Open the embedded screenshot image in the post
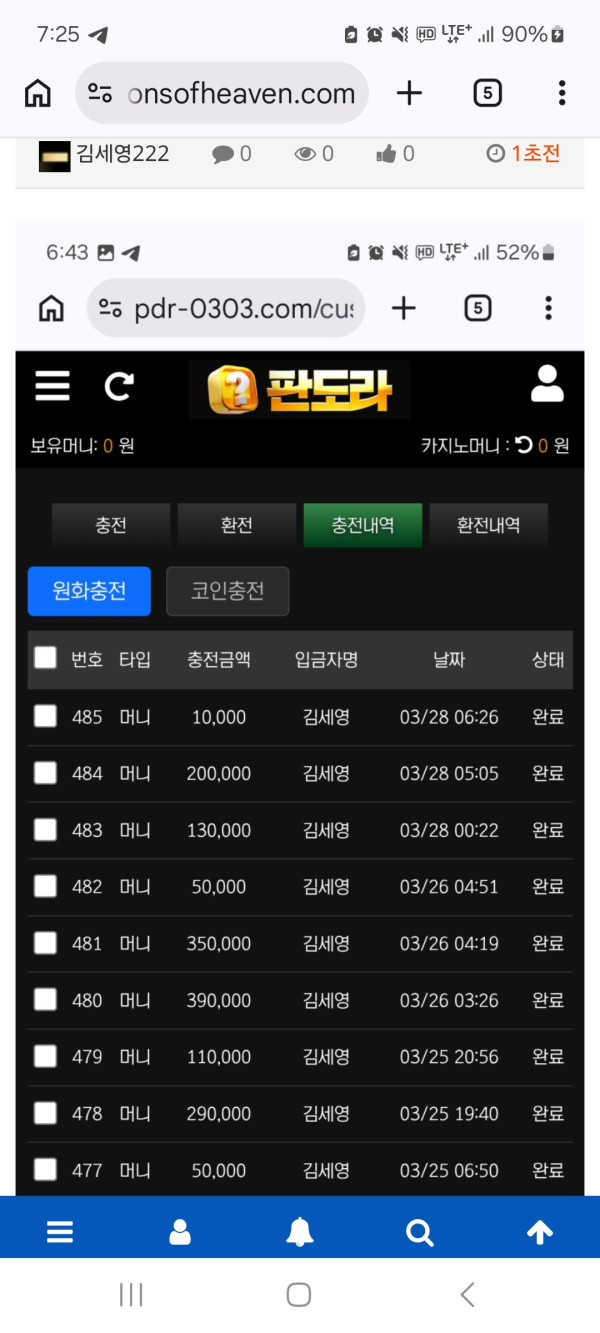The image size is (600, 1333). 300,708
